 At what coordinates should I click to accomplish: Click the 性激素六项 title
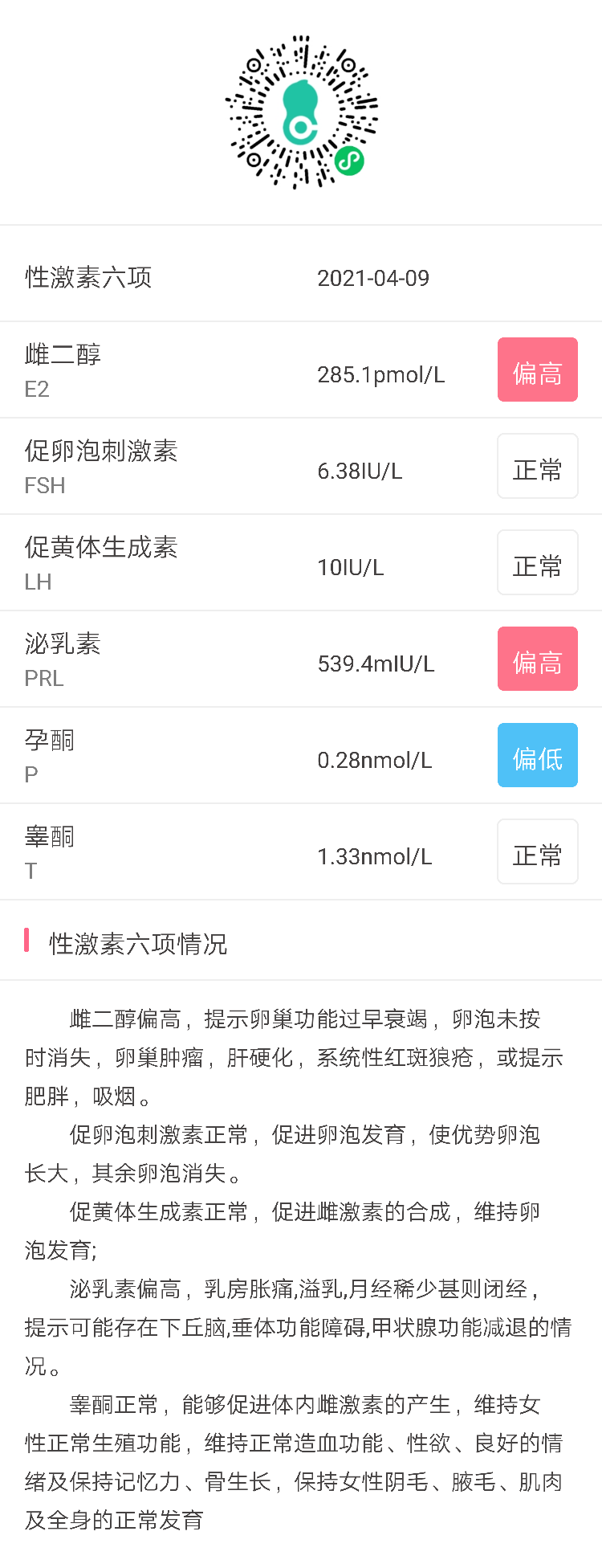(x=89, y=277)
